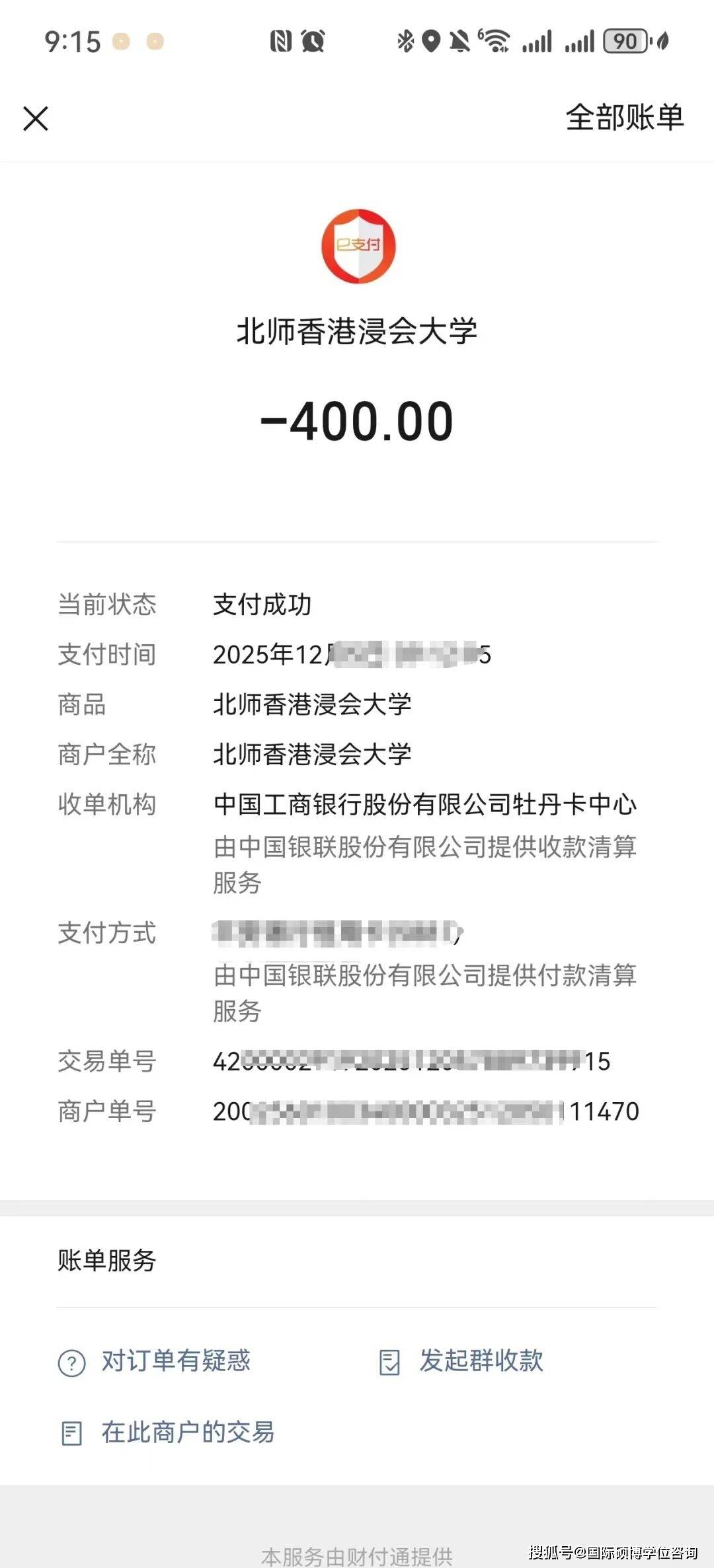The width and height of the screenshot is (714, 1568).
Task: View 在此商户的交易 transactions
Action: pyautogui.click(x=169, y=1433)
